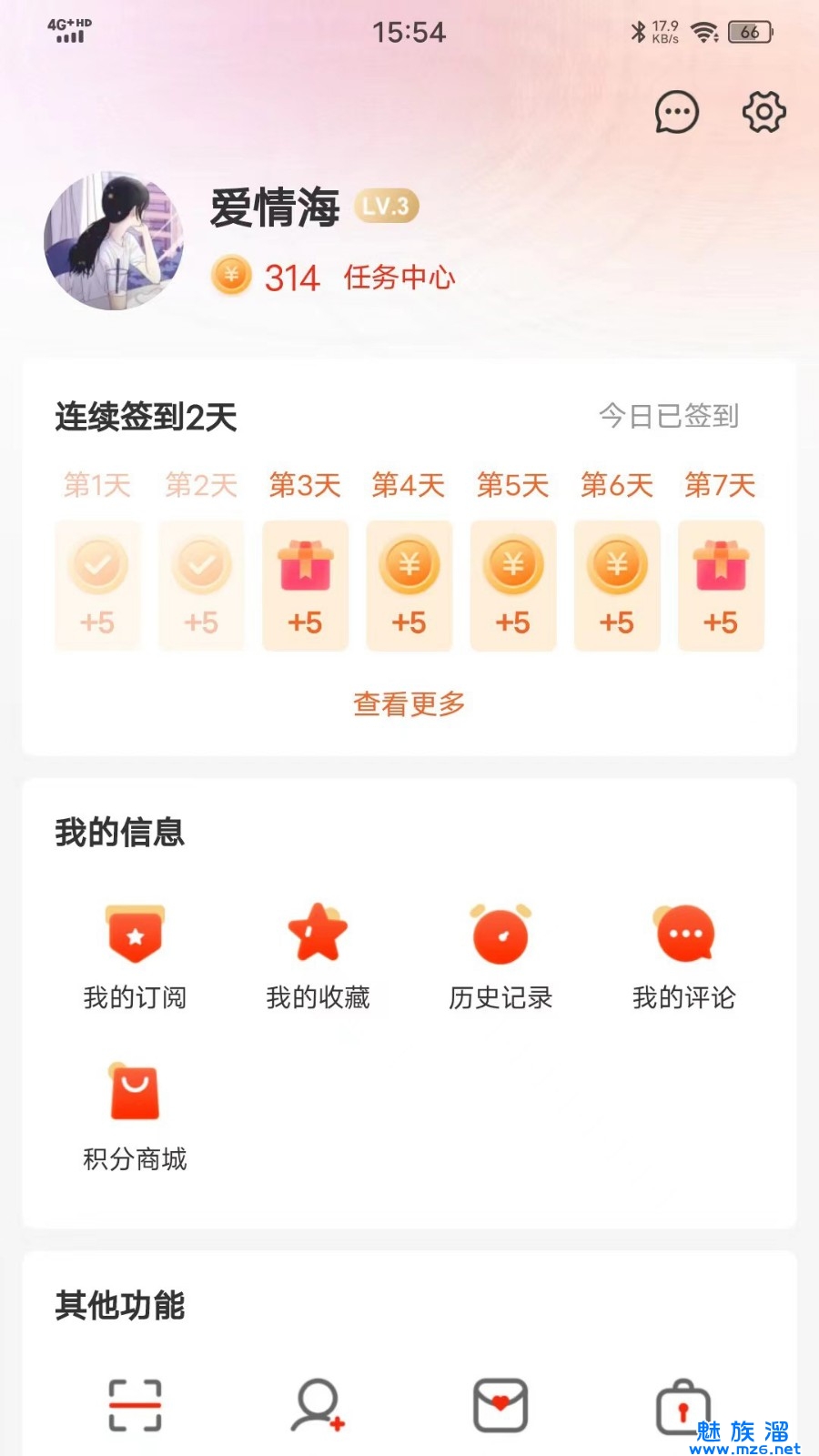Viewport: 819px width, 1456px height.
Task: Open the messages chat bubble icon
Action: [x=676, y=113]
